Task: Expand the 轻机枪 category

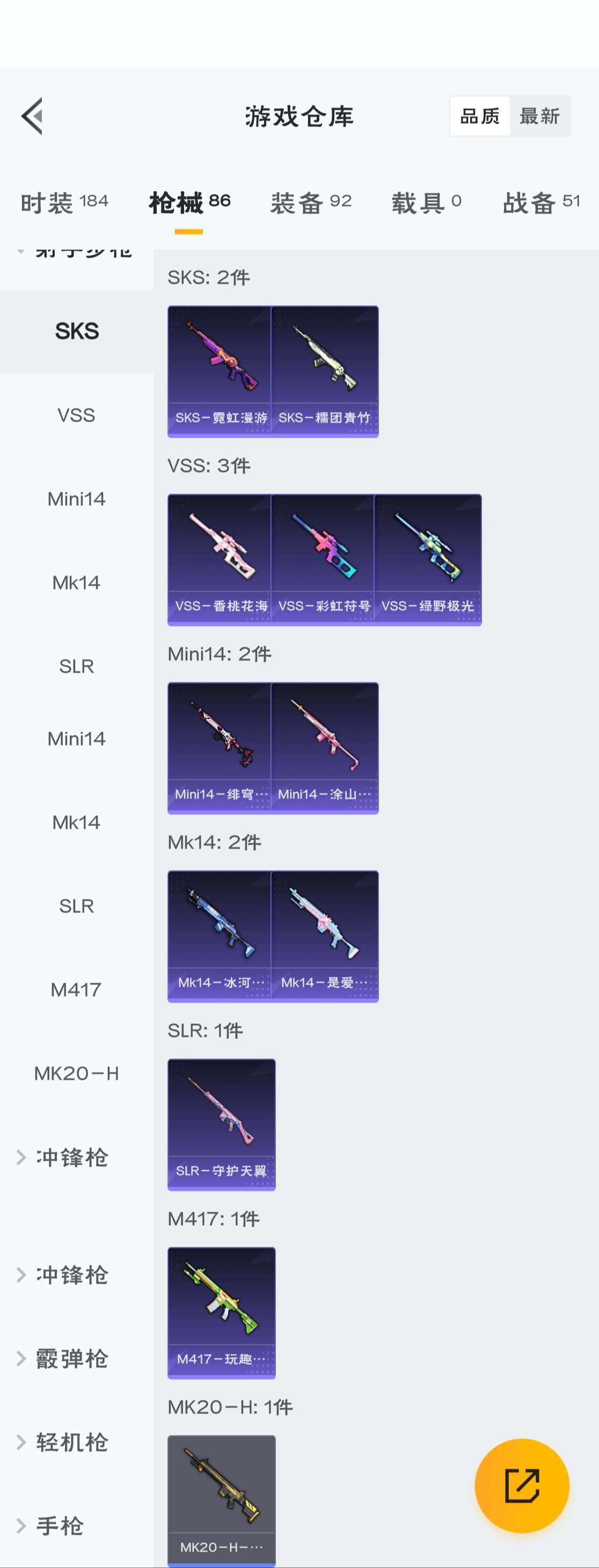Action: [71, 1442]
